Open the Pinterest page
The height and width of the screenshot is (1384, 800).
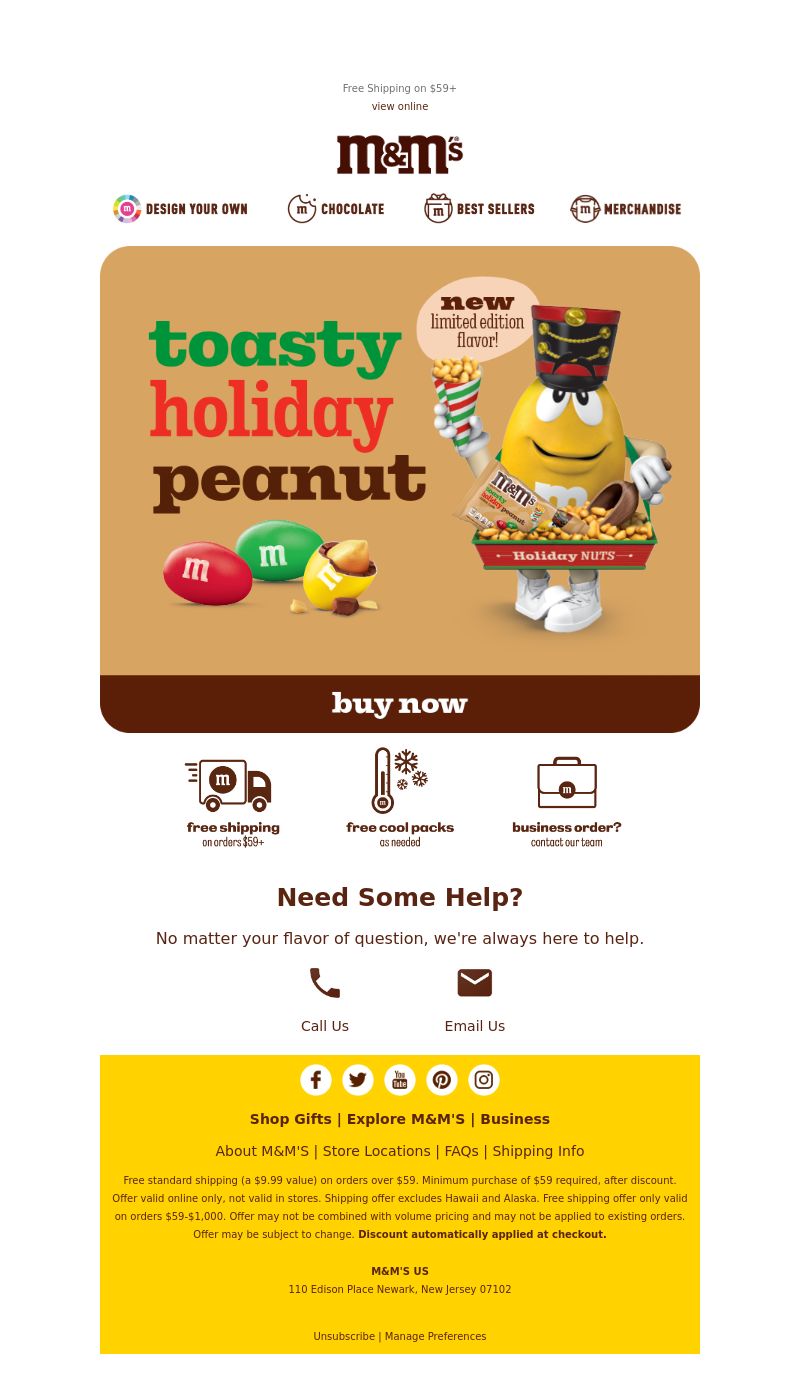coord(442,1080)
